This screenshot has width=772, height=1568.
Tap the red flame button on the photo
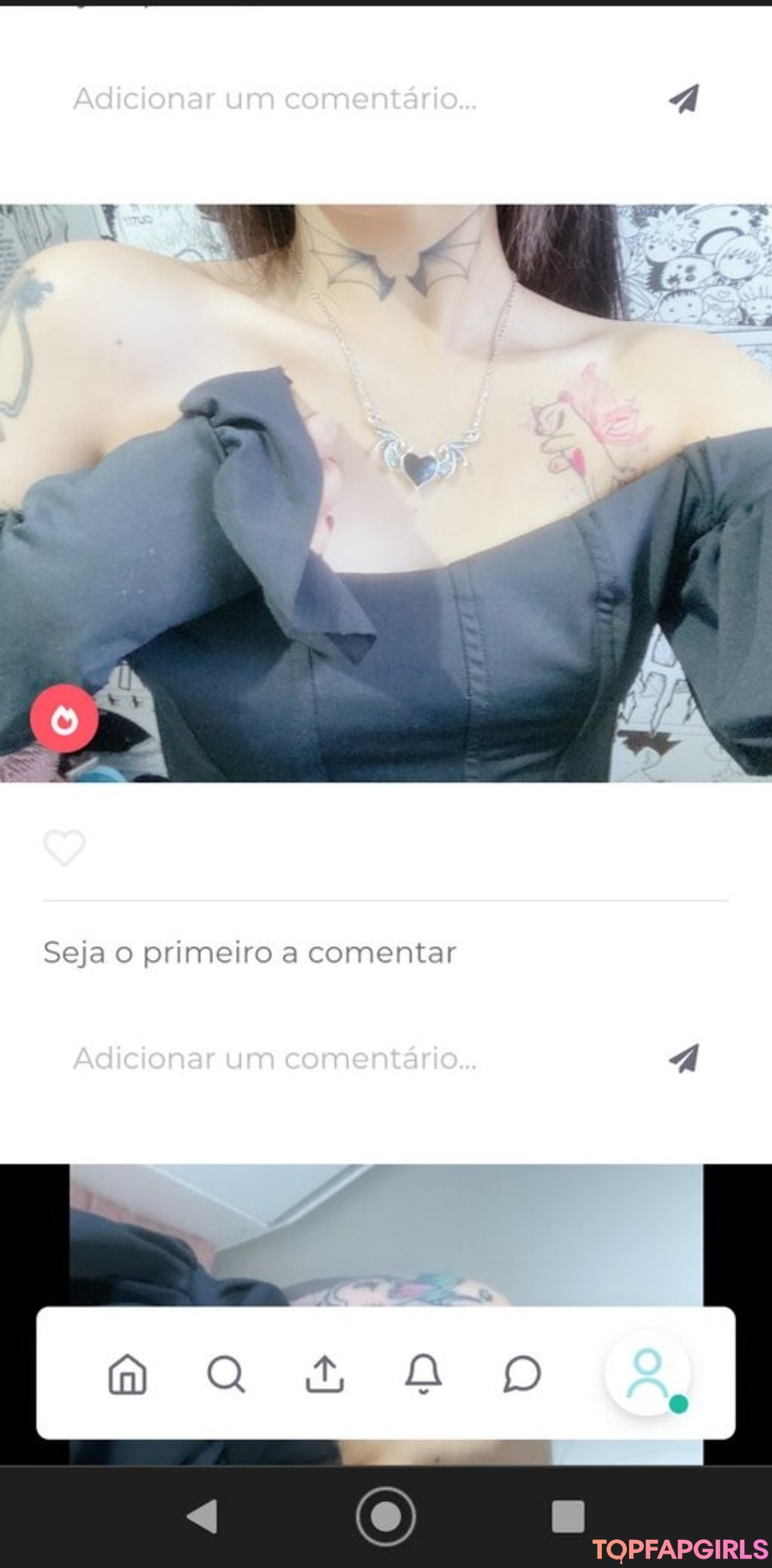[x=64, y=719]
